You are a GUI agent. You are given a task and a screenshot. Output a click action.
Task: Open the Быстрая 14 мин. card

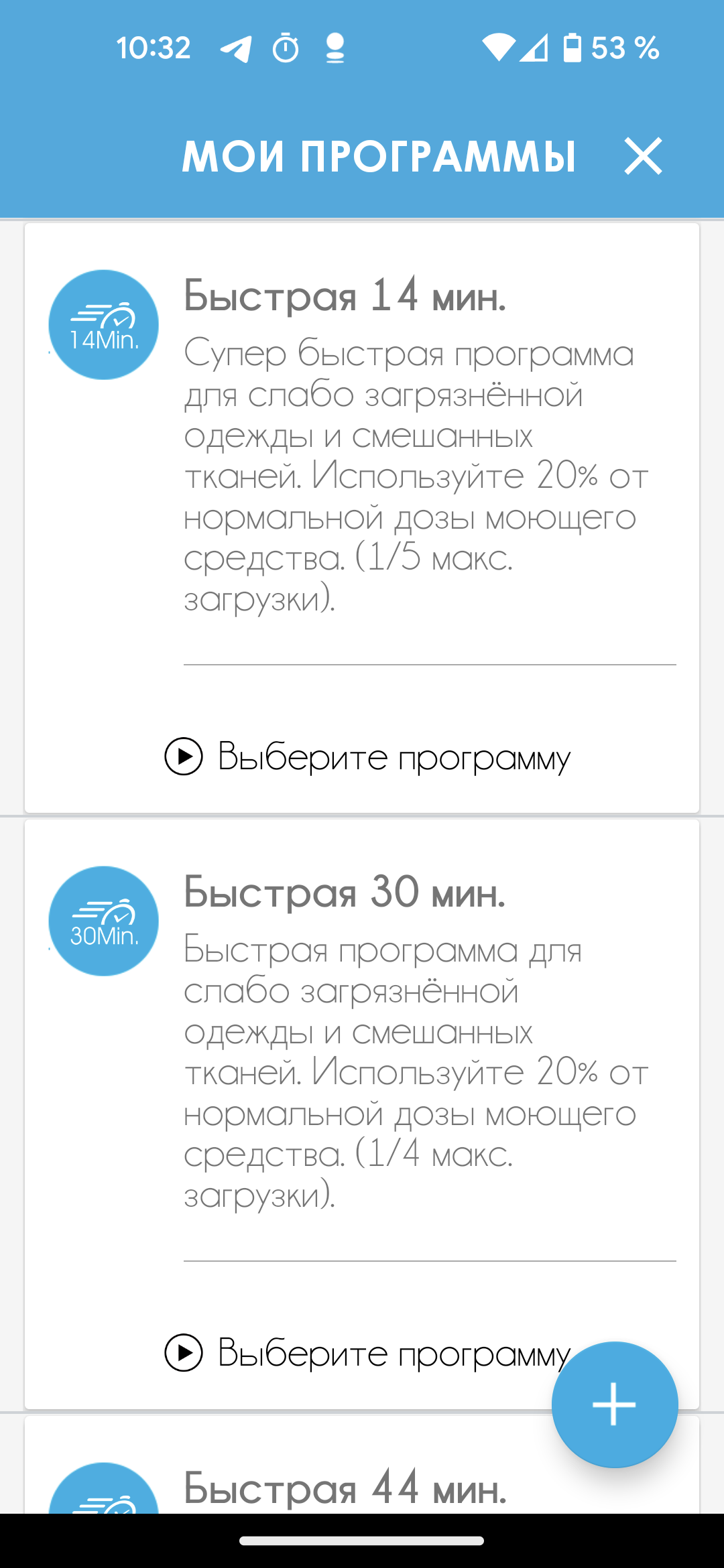click(345, 296)
